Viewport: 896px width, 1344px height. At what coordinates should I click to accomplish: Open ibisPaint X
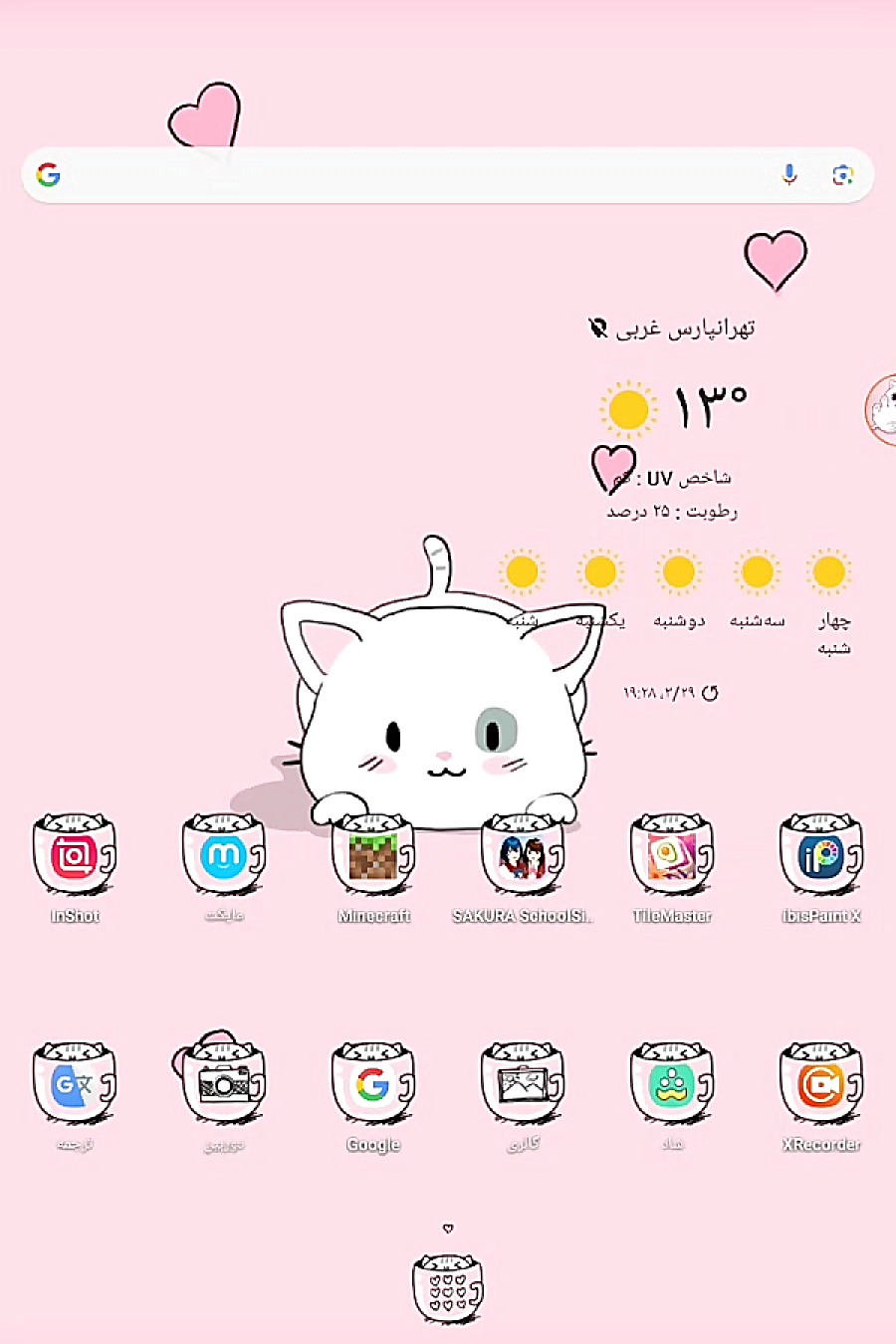click(821, 858)
